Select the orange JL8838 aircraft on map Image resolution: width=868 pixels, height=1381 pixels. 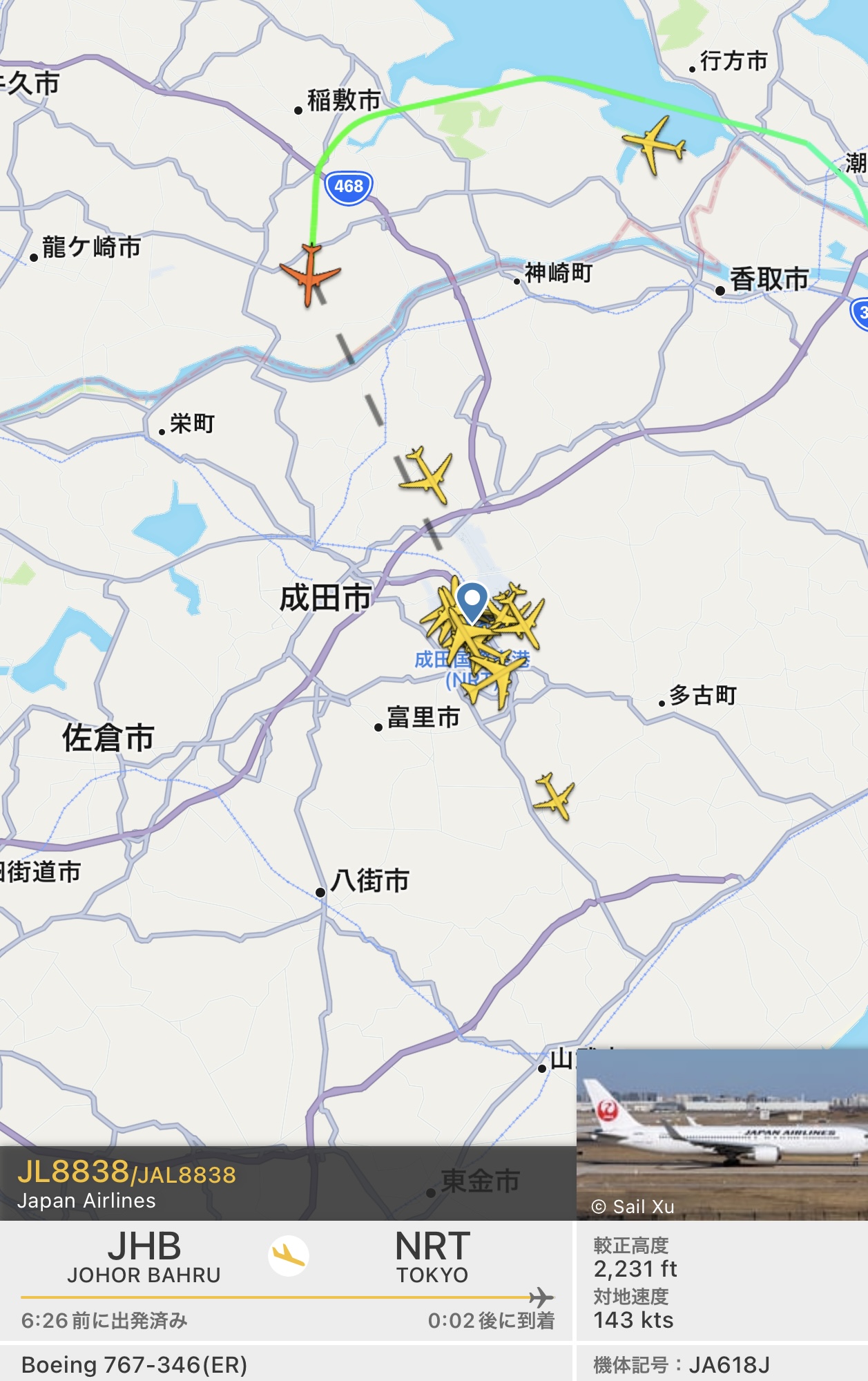coord(311,274)
